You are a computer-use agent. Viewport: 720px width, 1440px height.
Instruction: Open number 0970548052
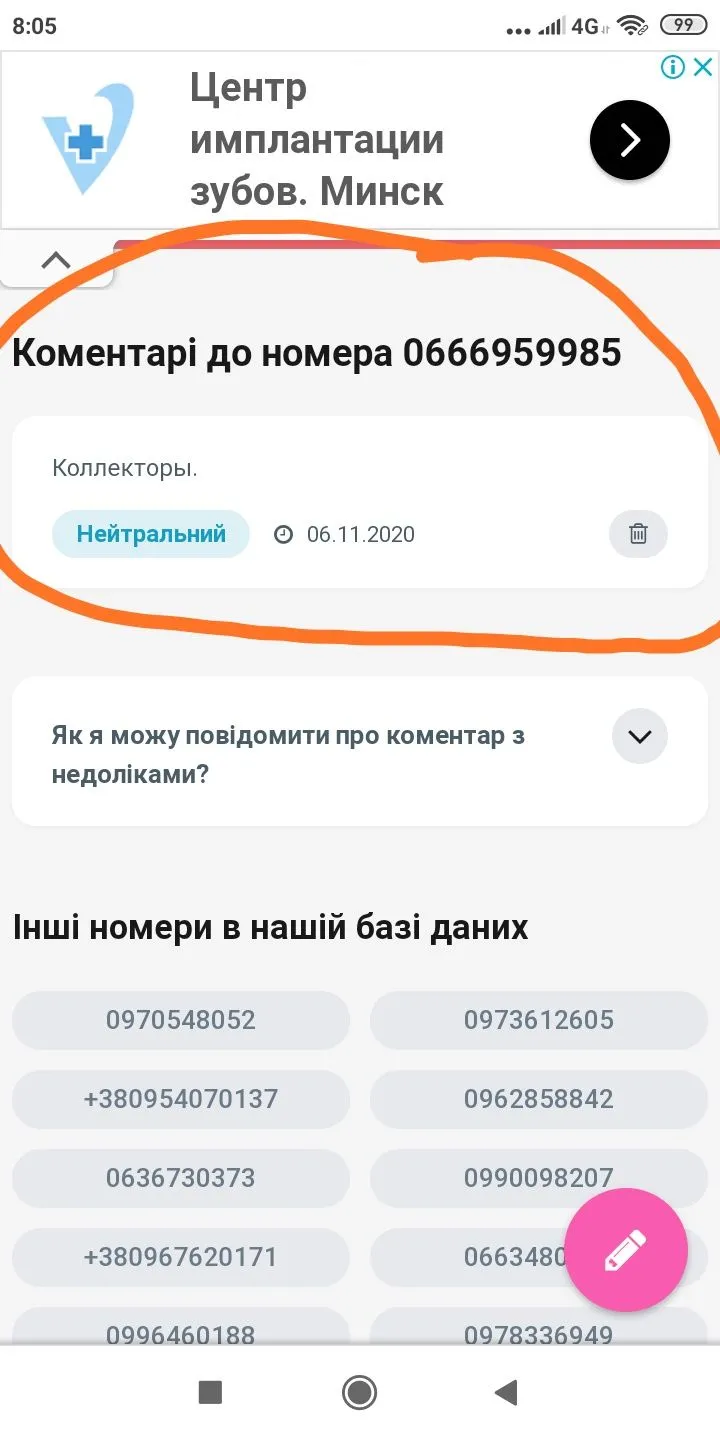[181, 1020]
